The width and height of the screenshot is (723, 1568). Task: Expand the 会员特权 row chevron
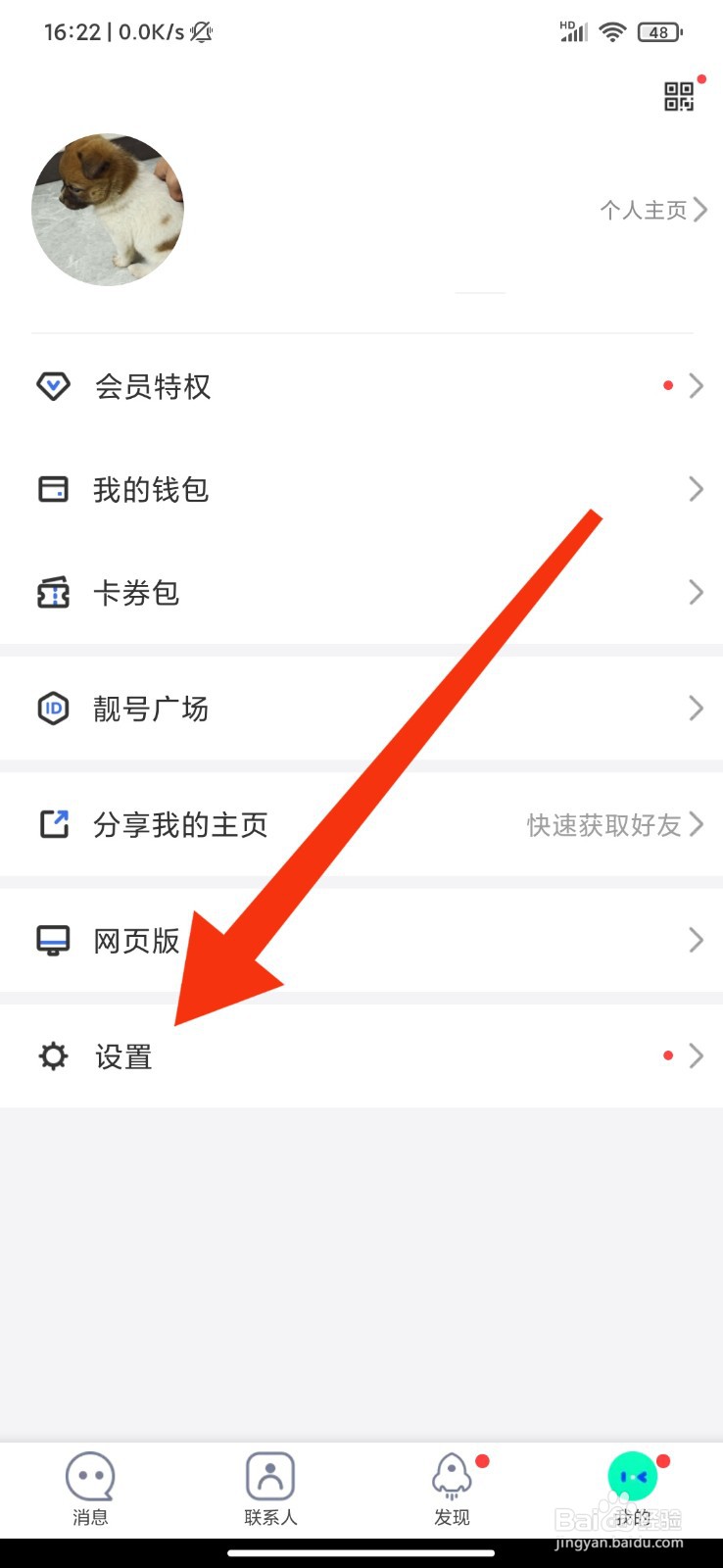(x=696, y=386)
